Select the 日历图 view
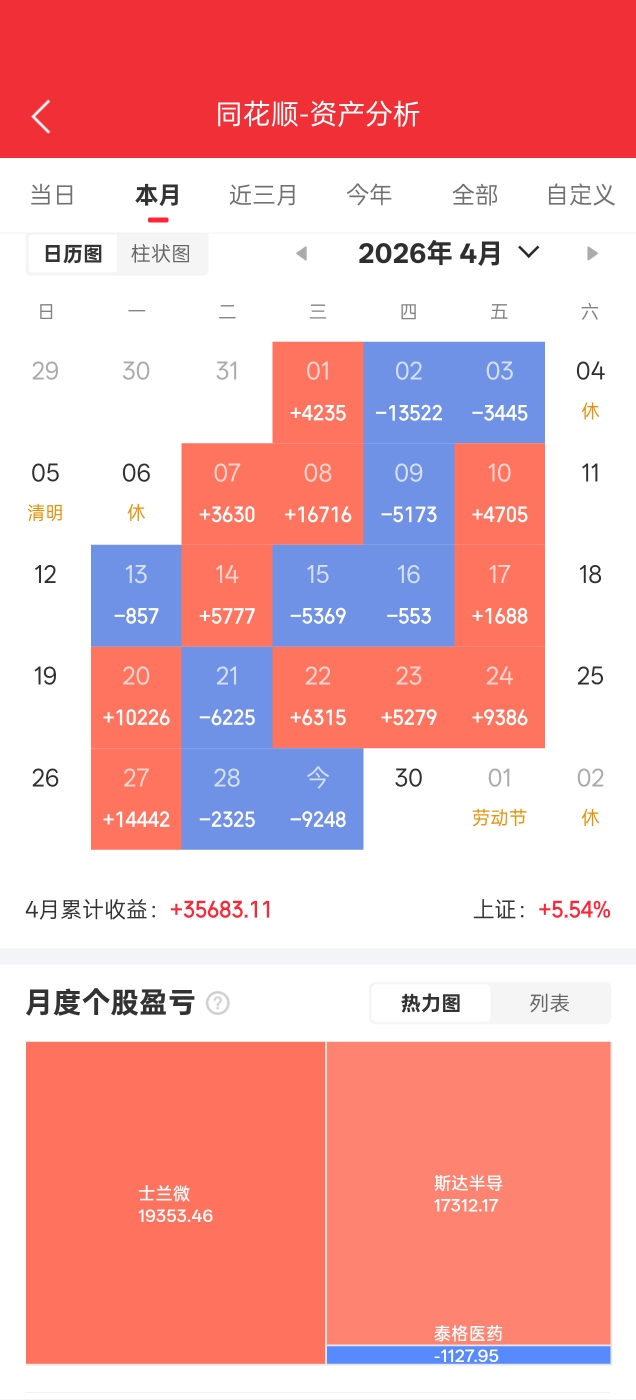636x1400 pixels. click(73, 254)
